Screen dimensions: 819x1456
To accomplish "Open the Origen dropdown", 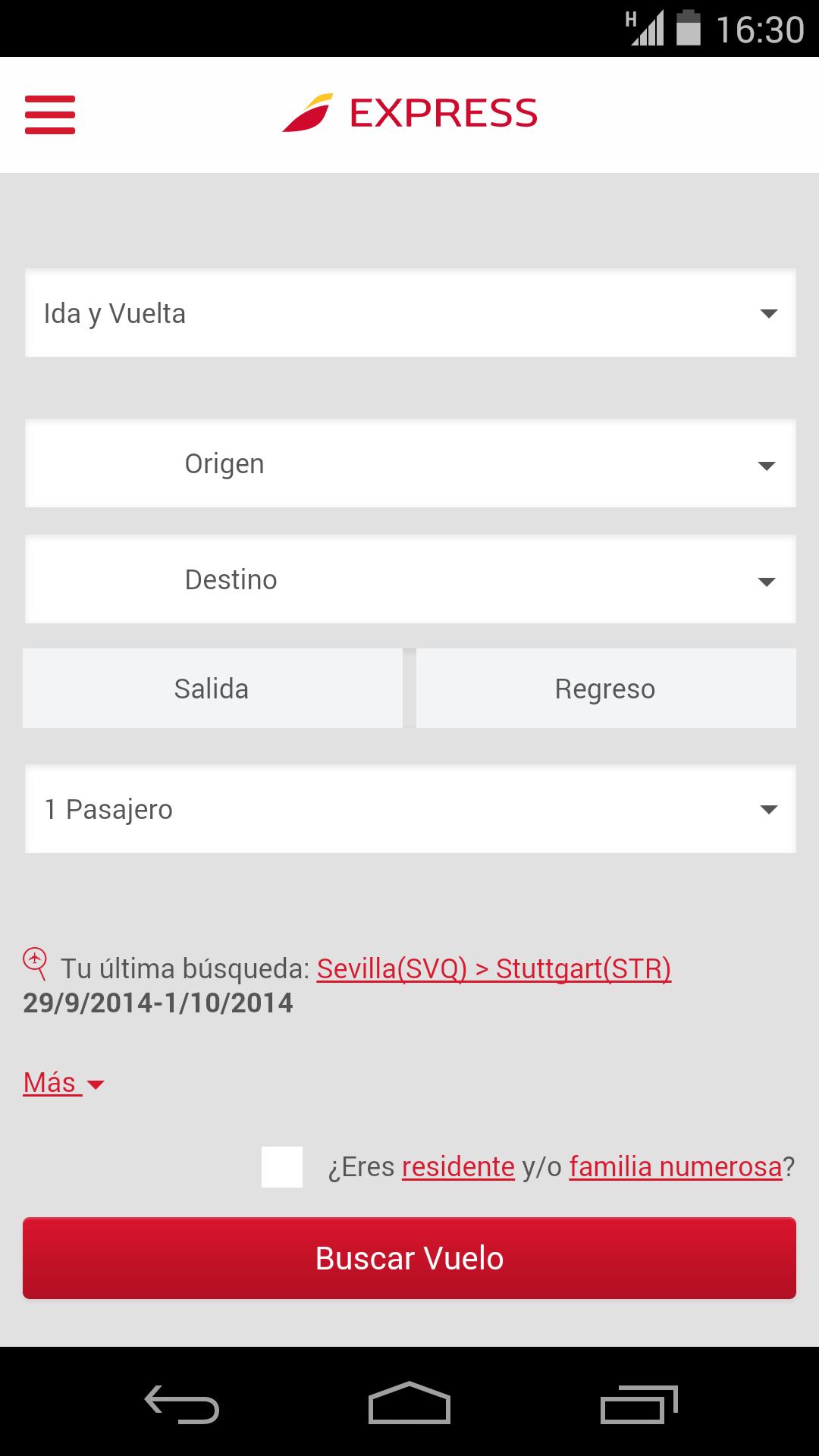I will pyautogui.click(x=409, y=463).
